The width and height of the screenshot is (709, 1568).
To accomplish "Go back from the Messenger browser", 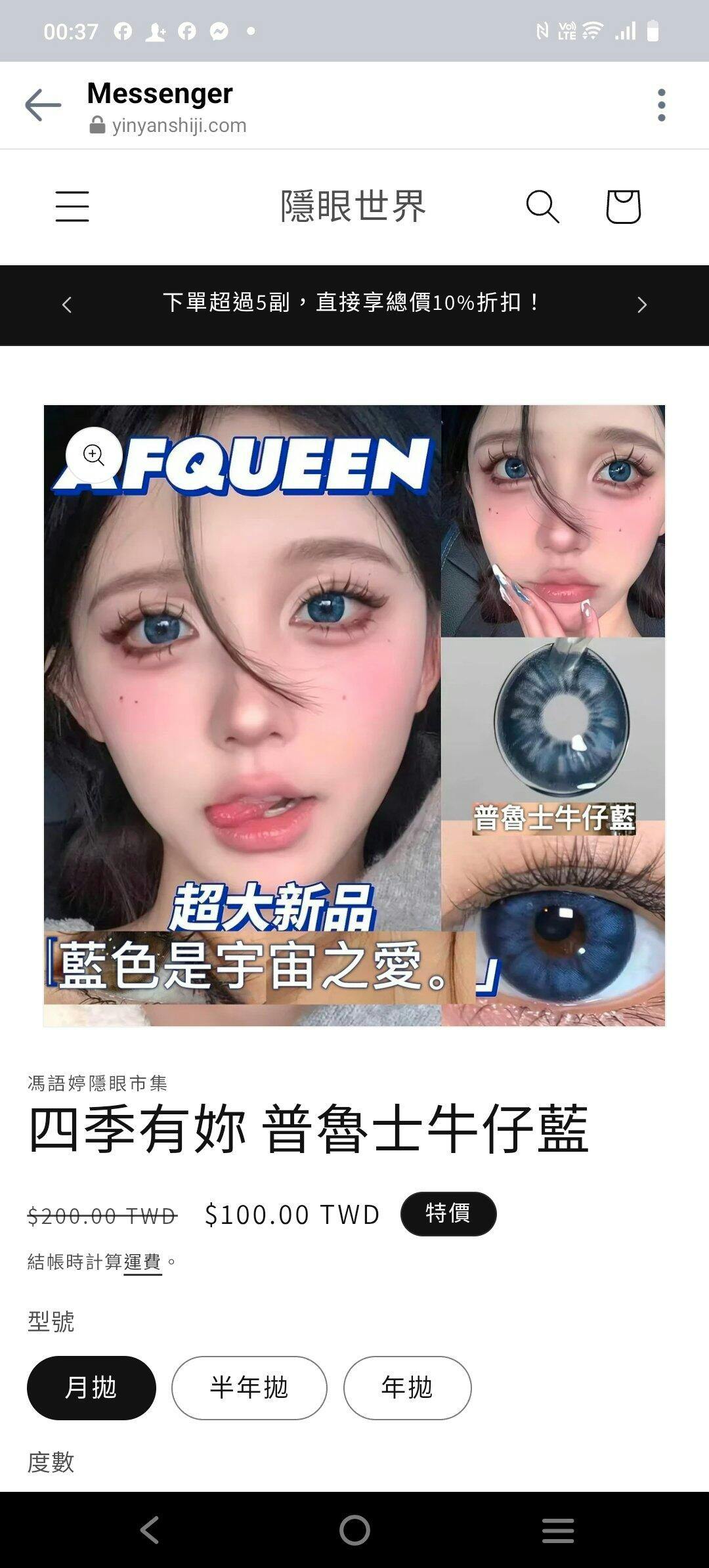I will 43,105.
